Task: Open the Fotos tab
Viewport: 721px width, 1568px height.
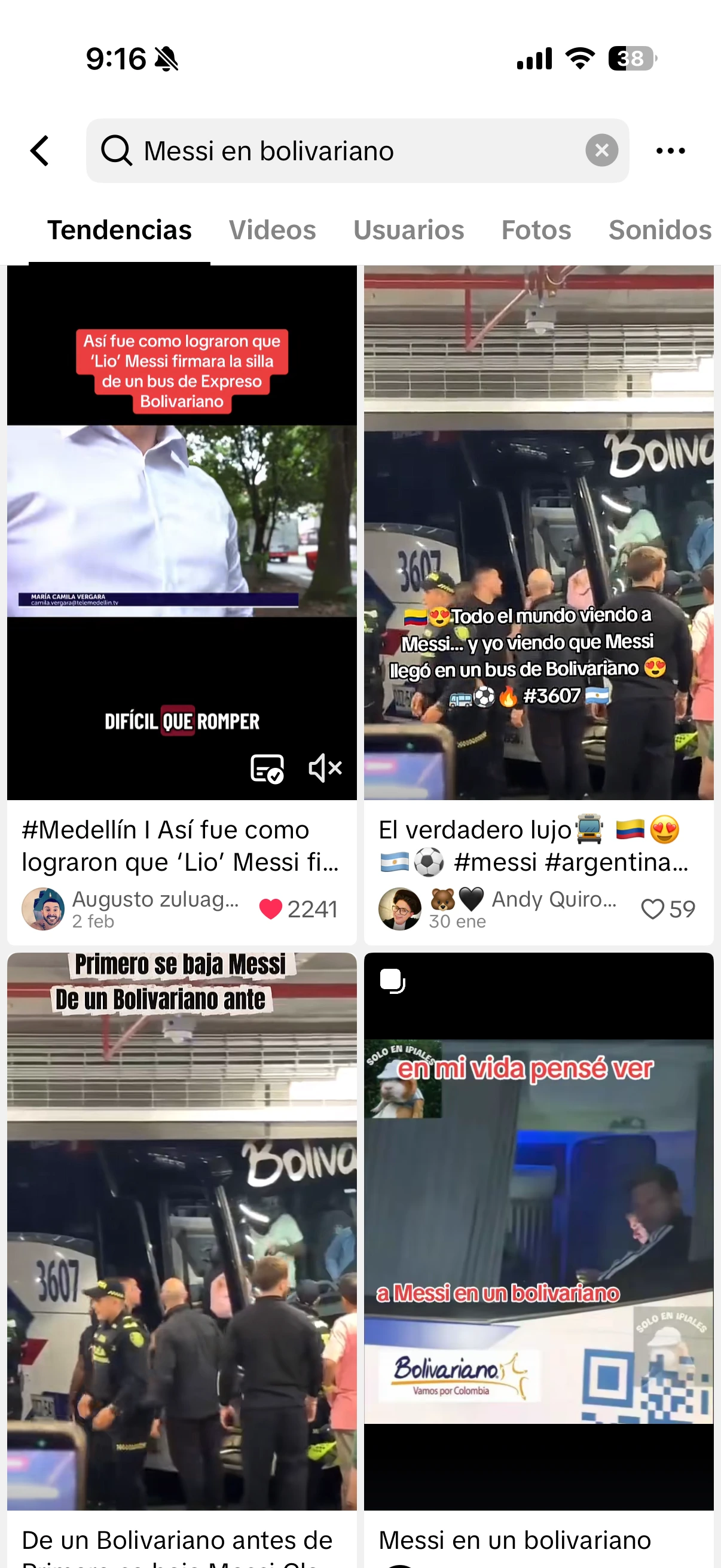Action: [x=536, y=230]
